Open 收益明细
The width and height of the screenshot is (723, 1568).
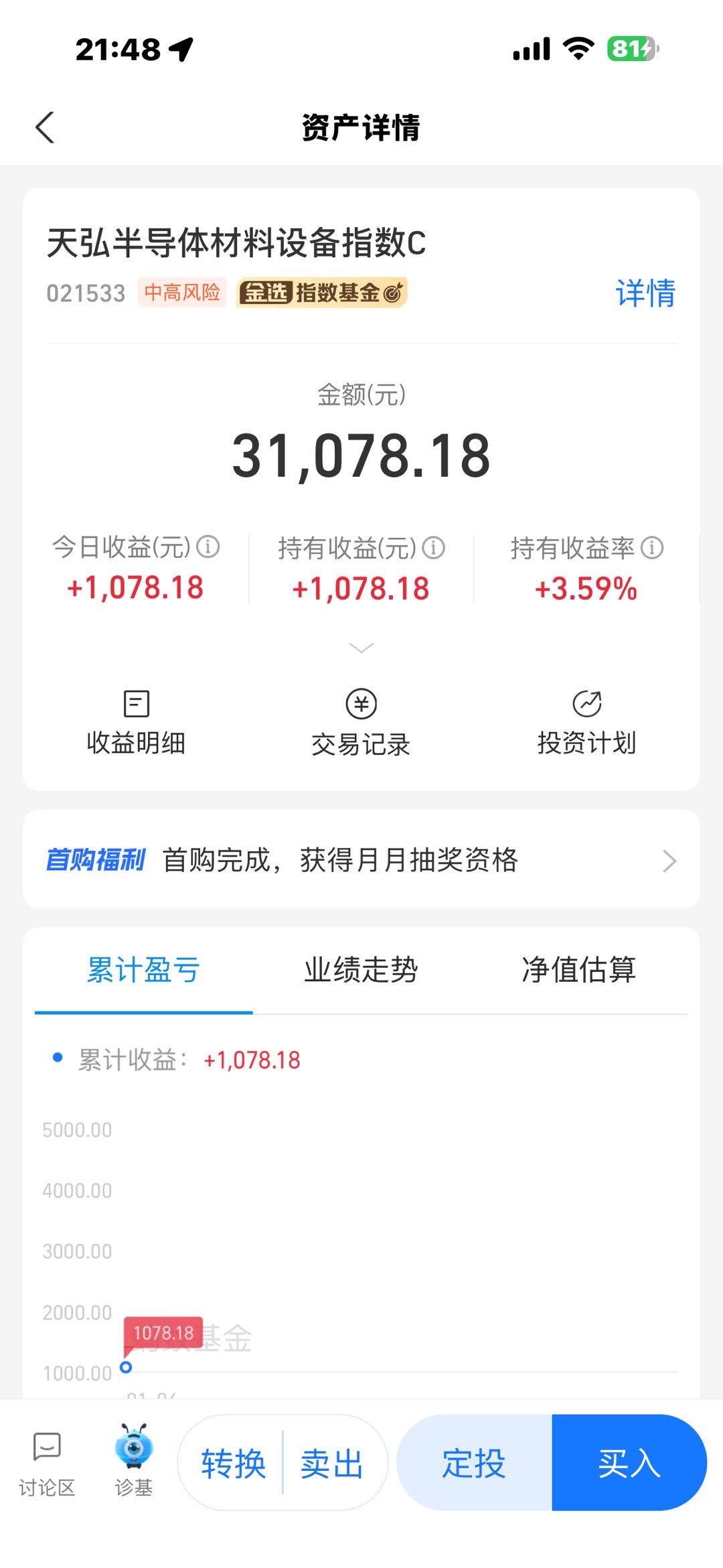tap(136, 723)
